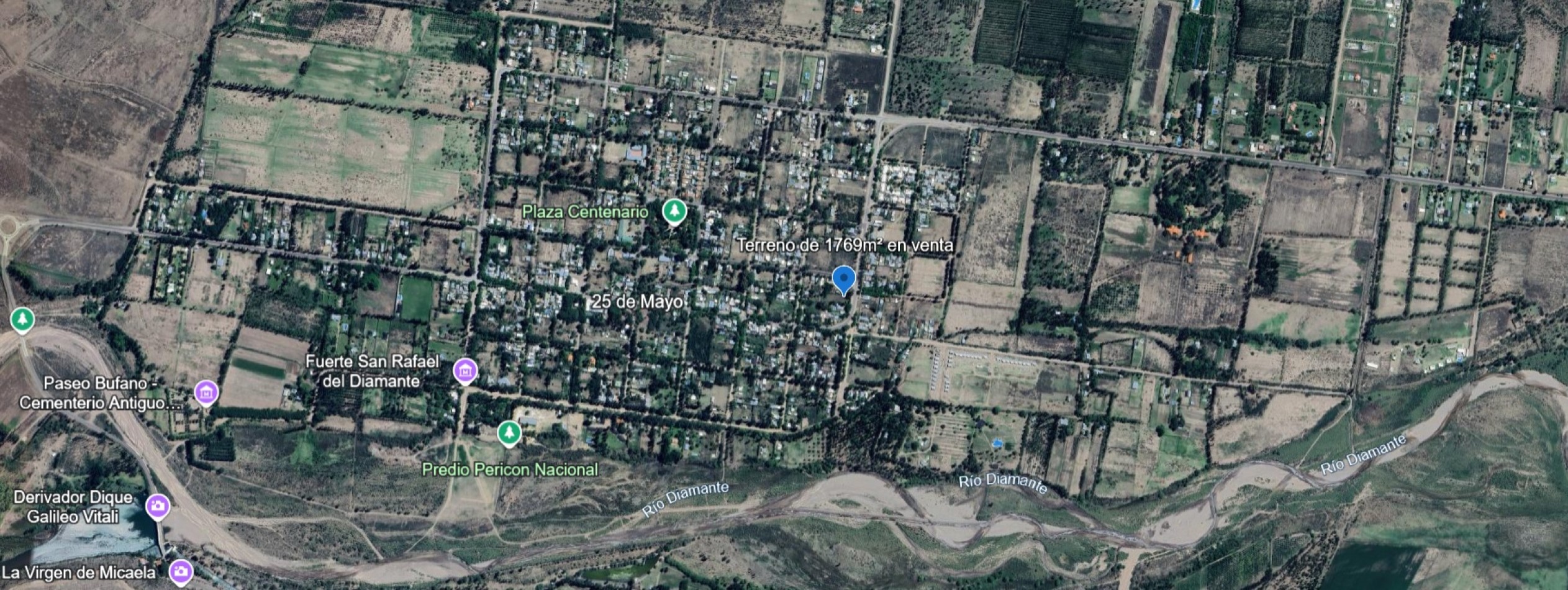This screenshot has width=1568, height=590.
Task: Open La Virgen de Micaela photo marker
Action: coord(181,571)
